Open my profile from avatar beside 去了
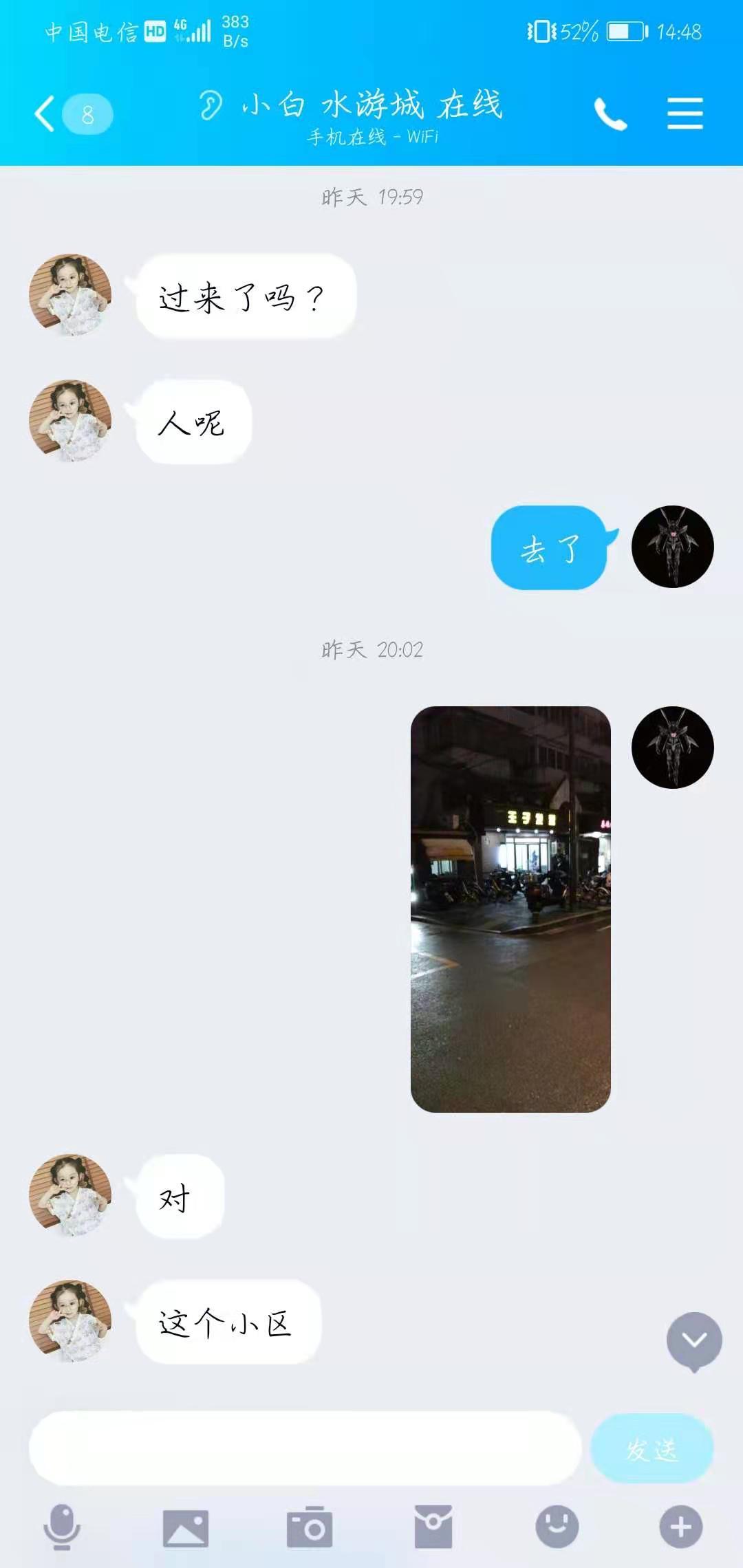The image size is (743, 1568). [672, 547]
